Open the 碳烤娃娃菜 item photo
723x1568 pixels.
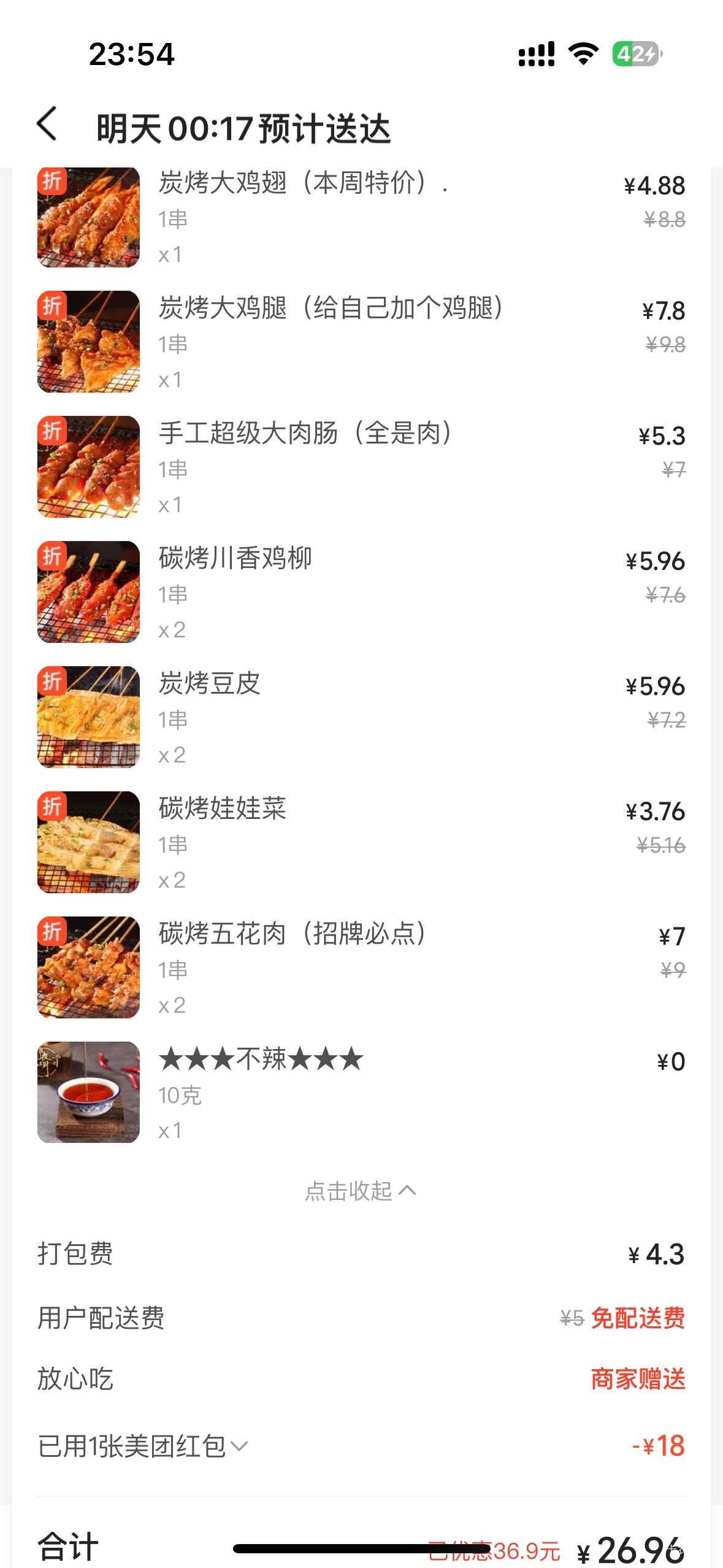coord(88,842)
